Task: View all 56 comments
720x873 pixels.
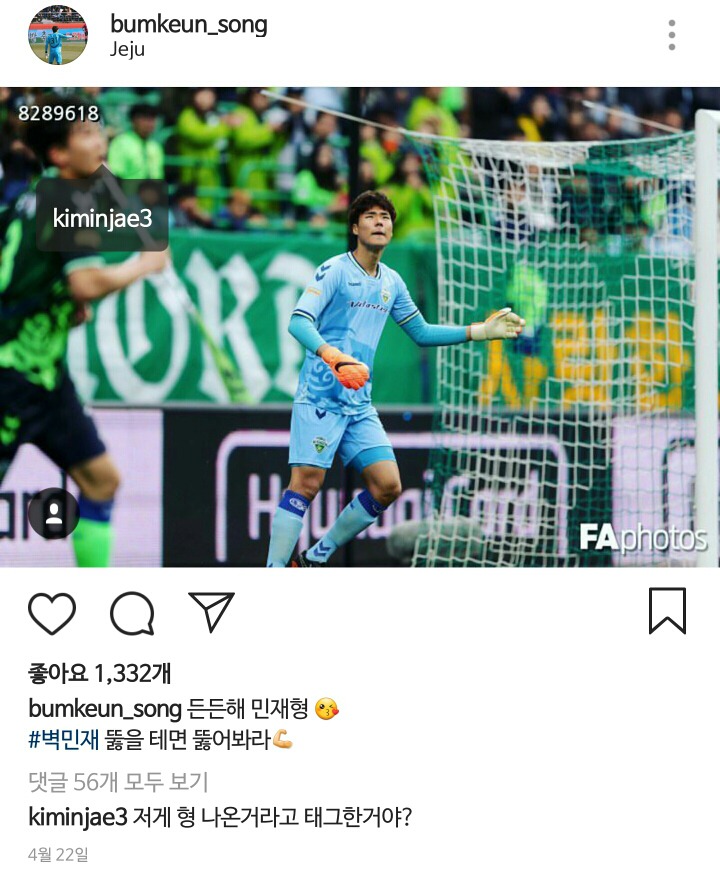Action: [118, 783]
